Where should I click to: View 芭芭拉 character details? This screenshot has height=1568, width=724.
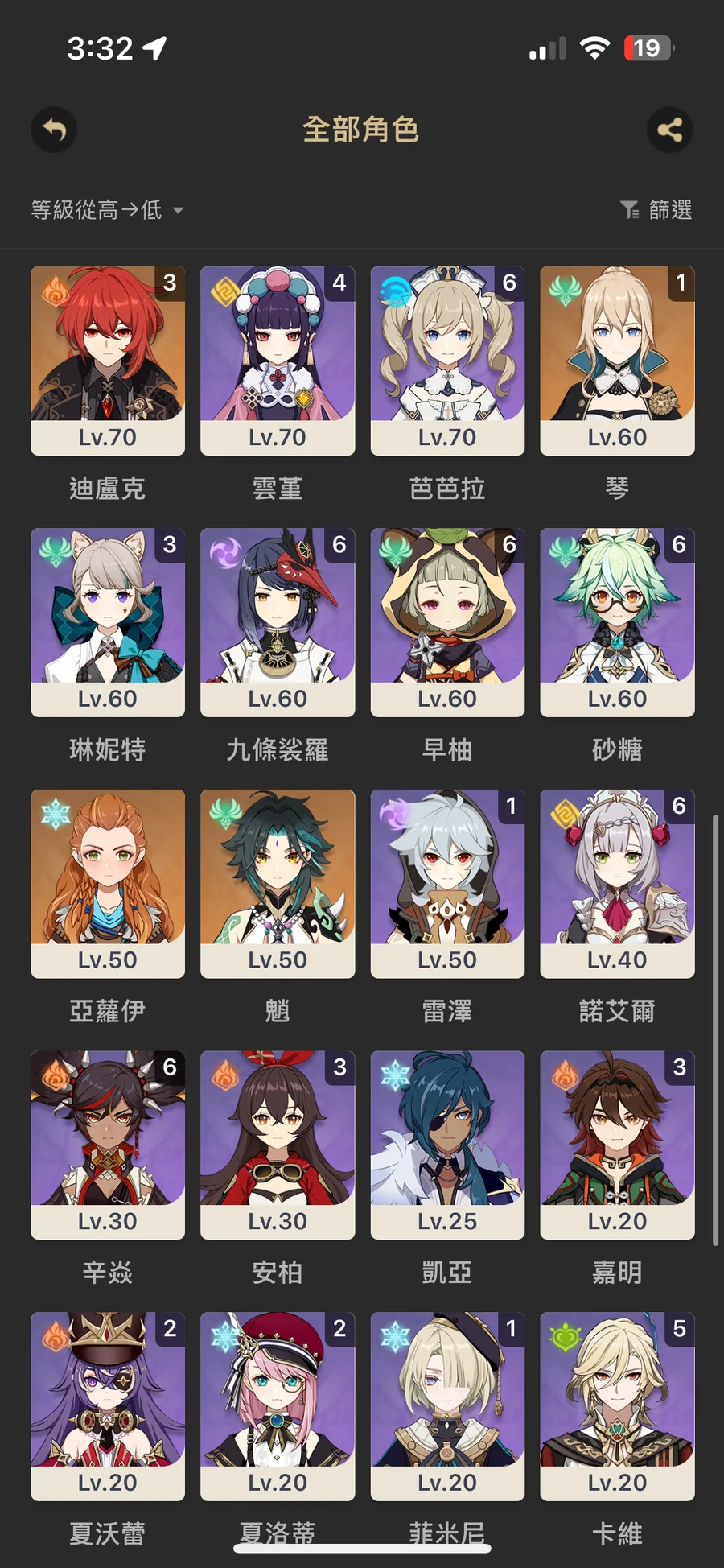click(x=447, y=361)
